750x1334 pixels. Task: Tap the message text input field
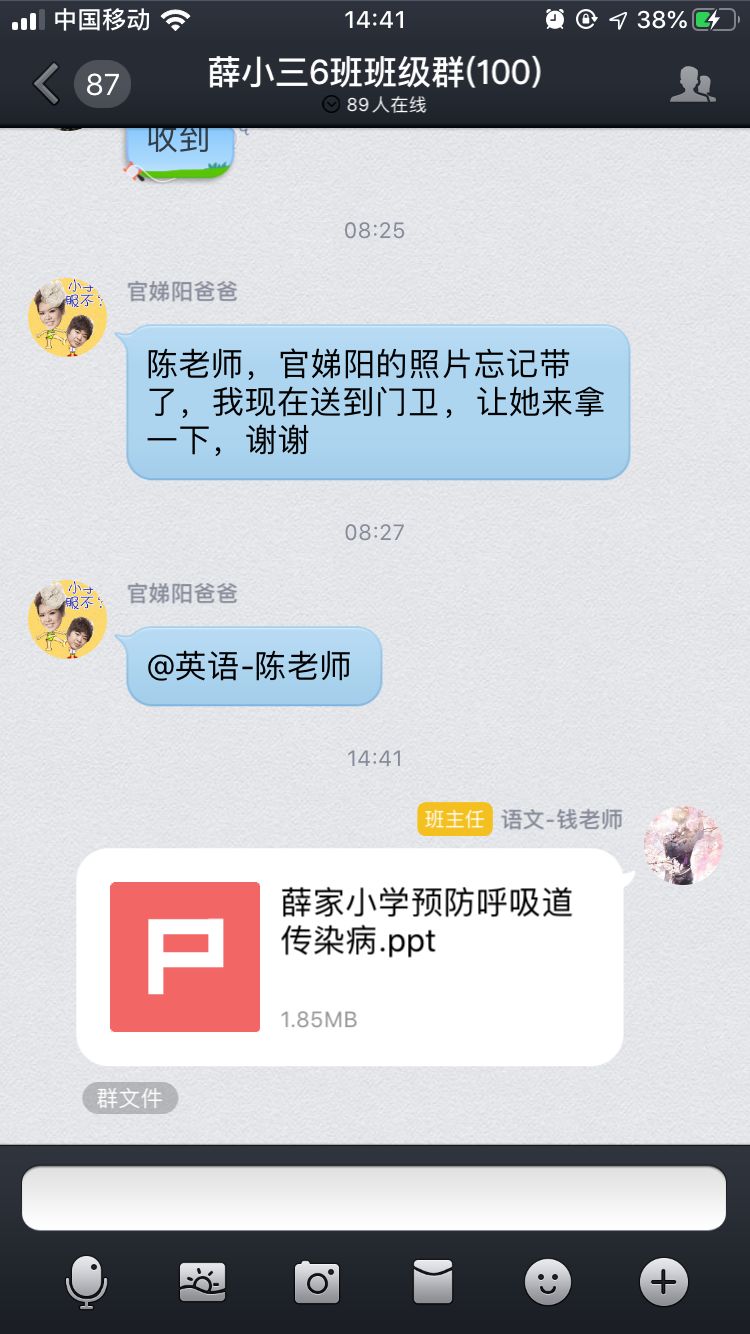pyautogui.click(x=374, y=1198)
